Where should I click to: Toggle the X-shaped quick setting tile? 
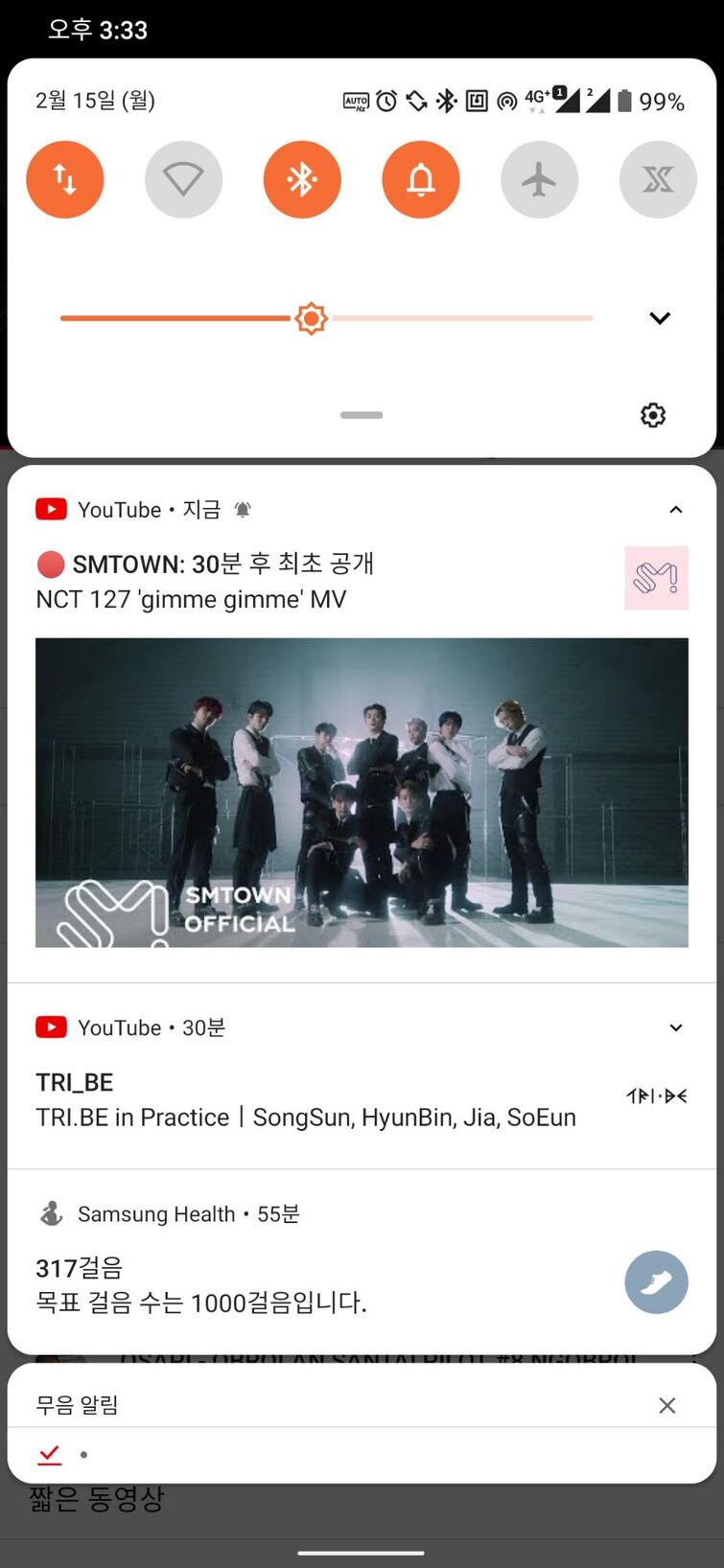658,179
